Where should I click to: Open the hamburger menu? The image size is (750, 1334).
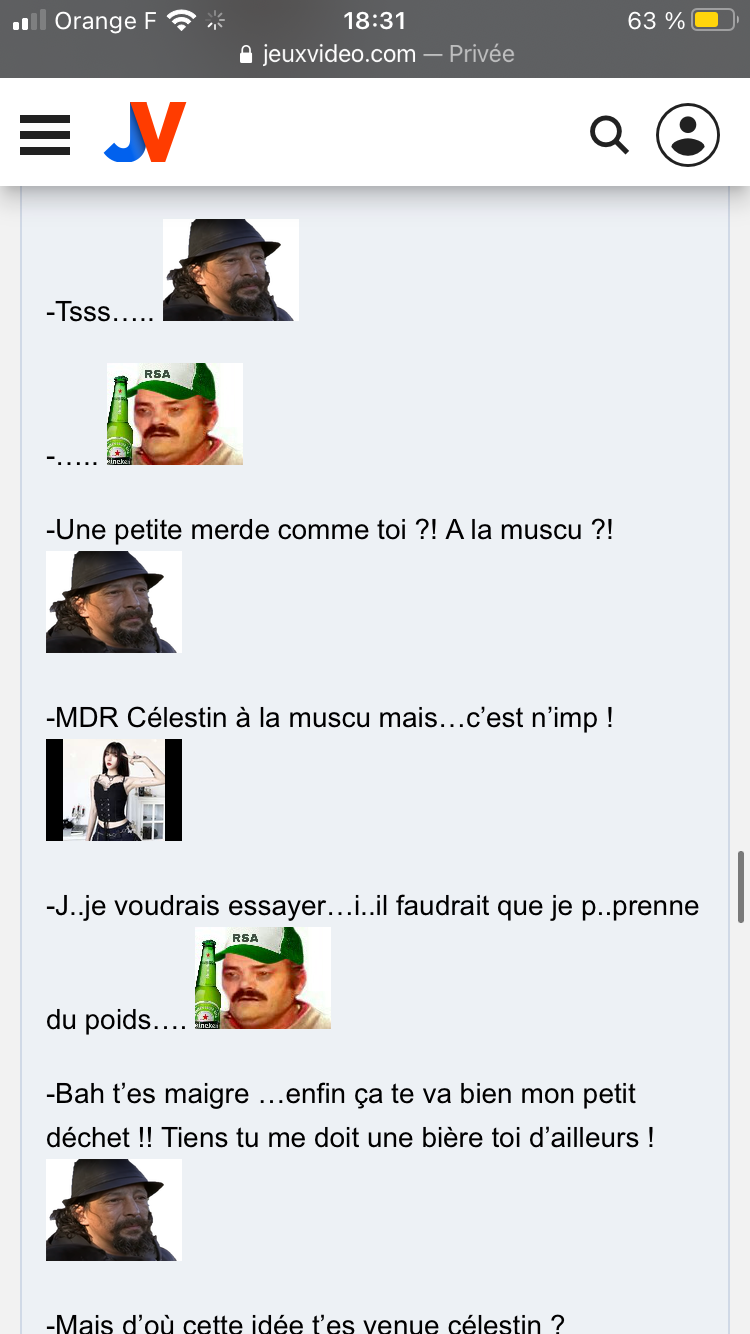tap(45, 134)
